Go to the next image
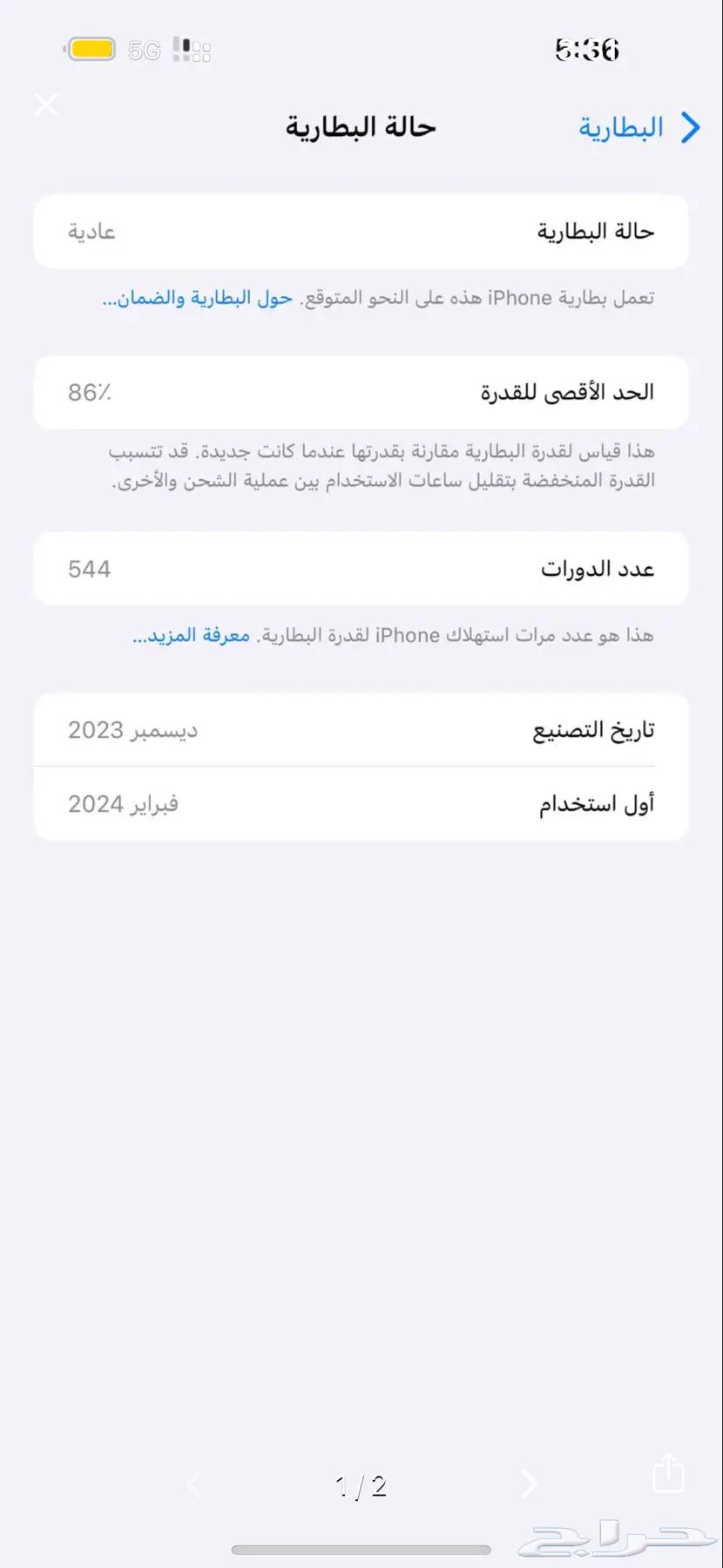The image size is (723, 1568). tap(529, 1484)
